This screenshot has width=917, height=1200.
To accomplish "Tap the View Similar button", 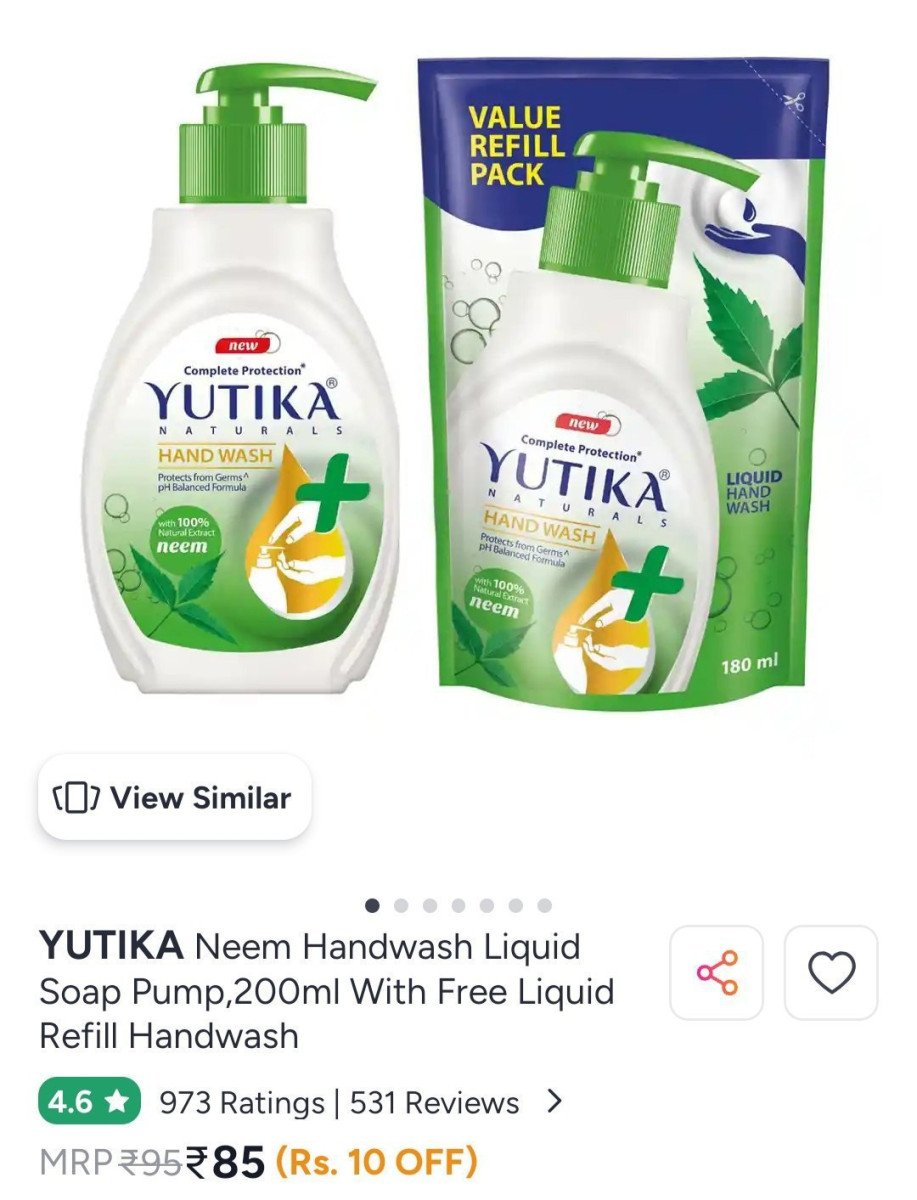I will coord(174,797).
